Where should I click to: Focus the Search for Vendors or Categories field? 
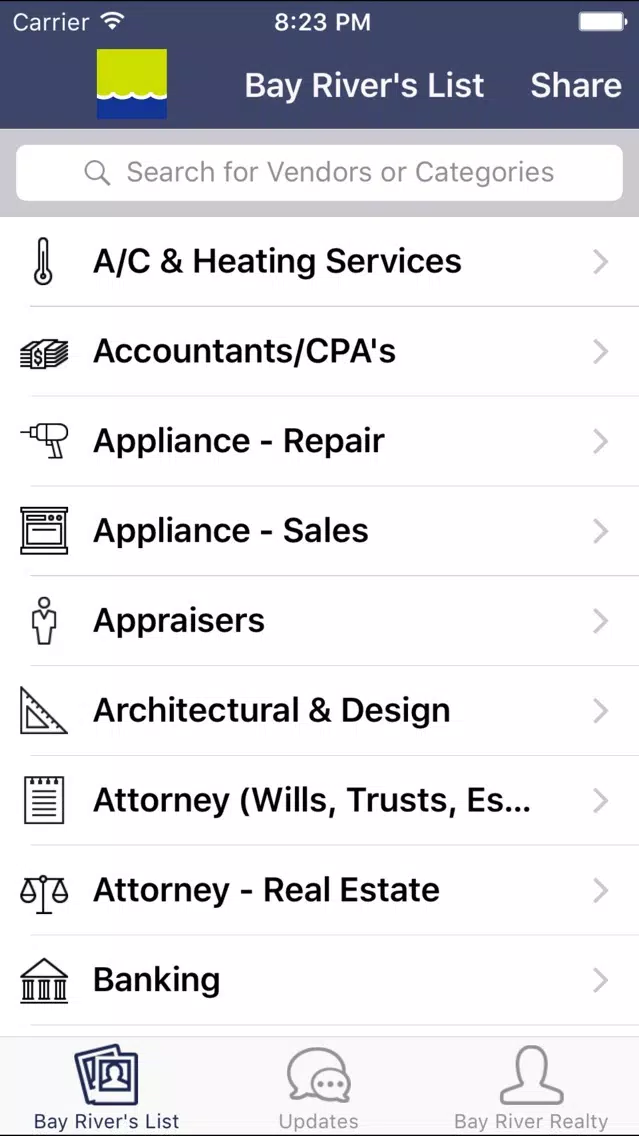[x=320, y=172]
